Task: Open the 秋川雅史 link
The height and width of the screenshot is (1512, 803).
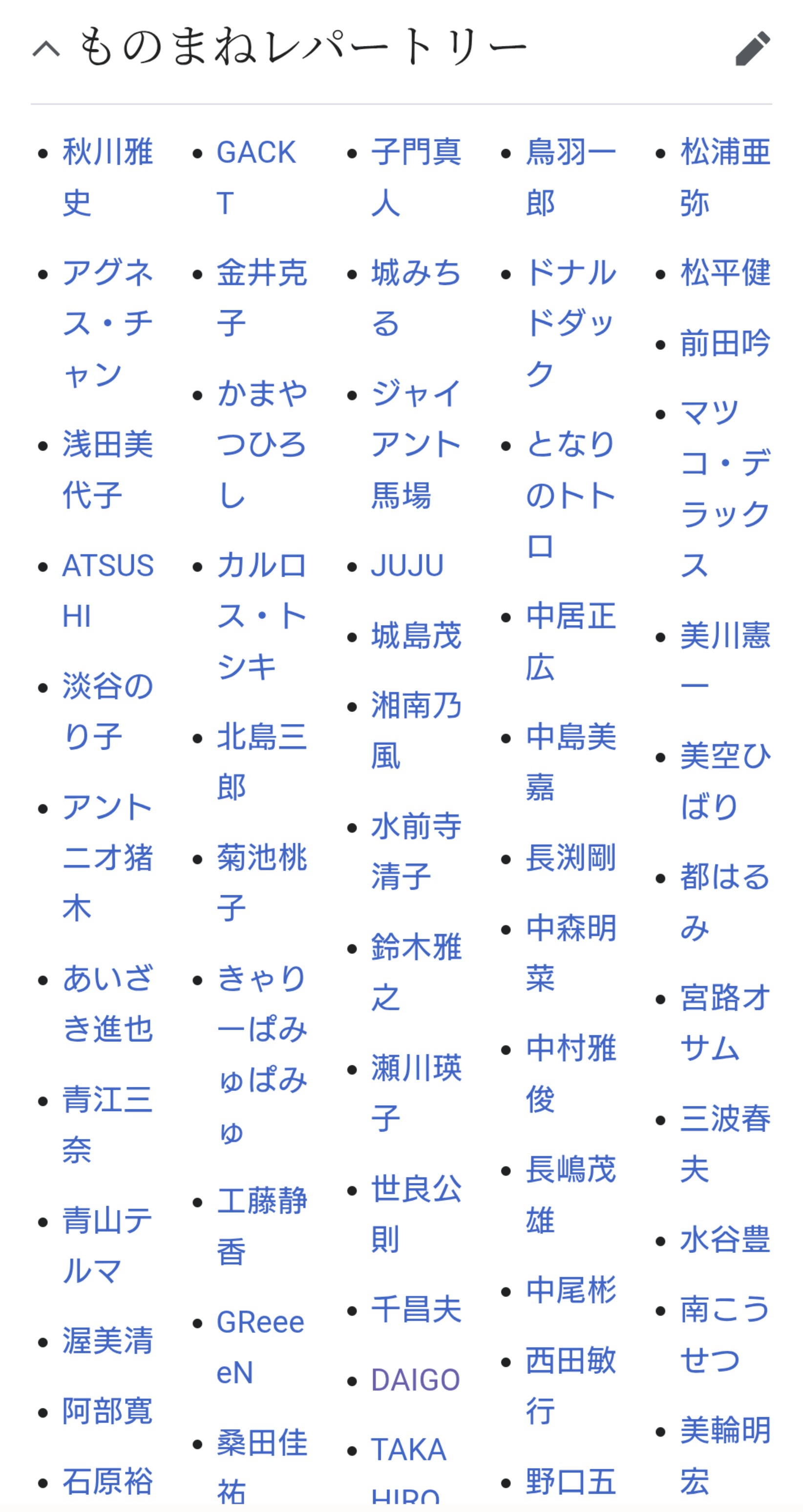Action: point(107,152)
